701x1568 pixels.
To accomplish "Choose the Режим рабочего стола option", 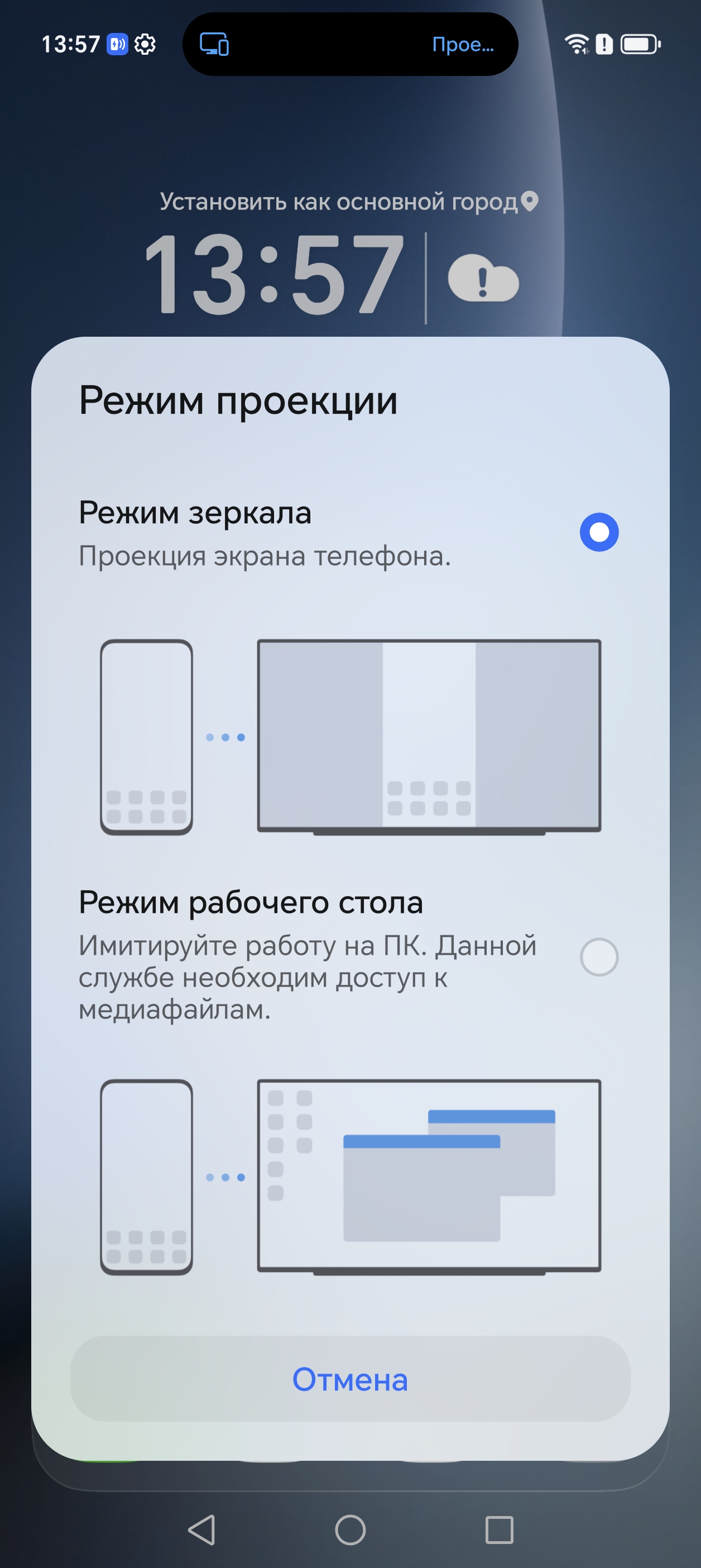I will click(x=599, y=957).
